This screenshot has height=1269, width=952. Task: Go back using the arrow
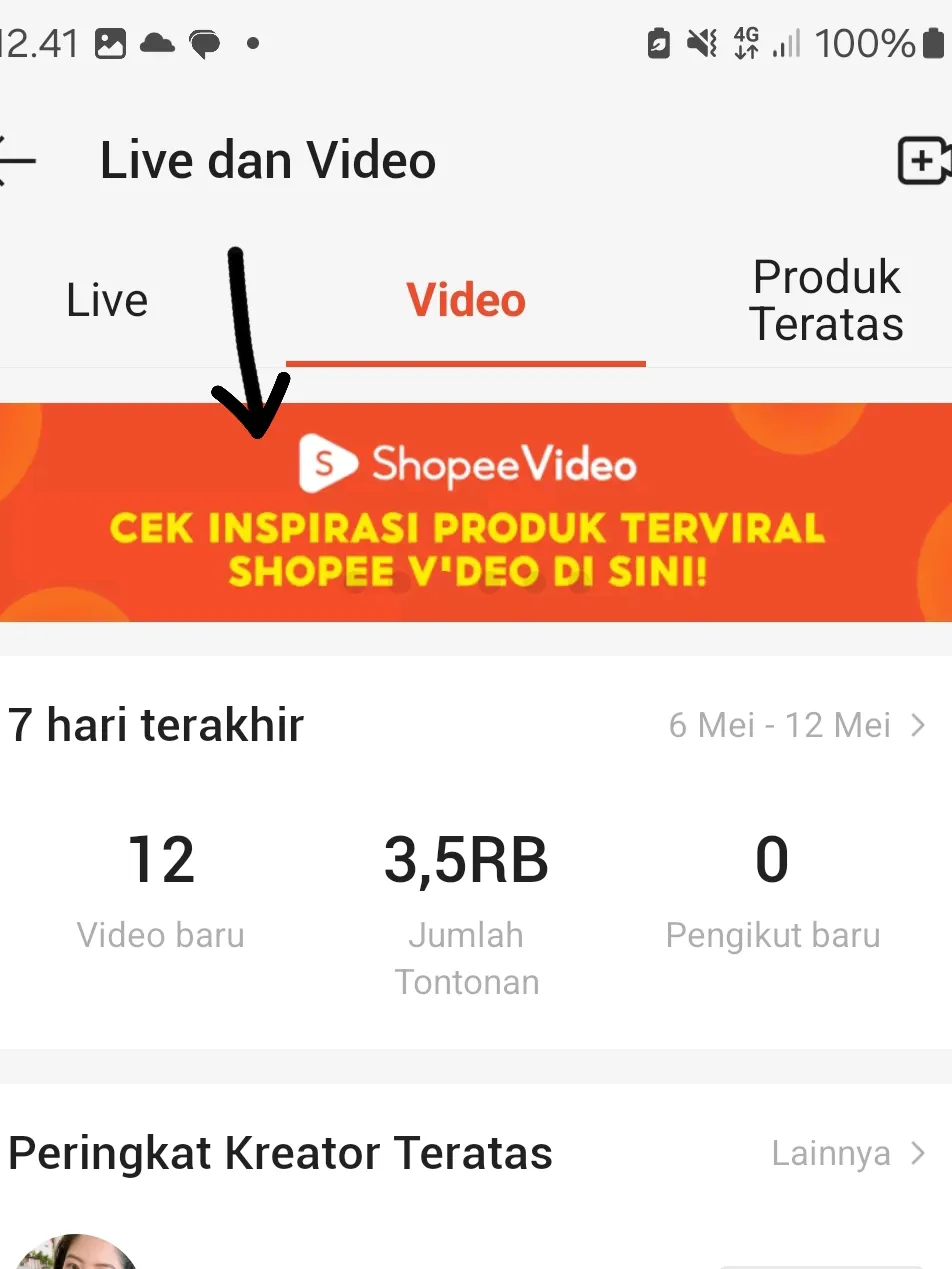[18, 161]
